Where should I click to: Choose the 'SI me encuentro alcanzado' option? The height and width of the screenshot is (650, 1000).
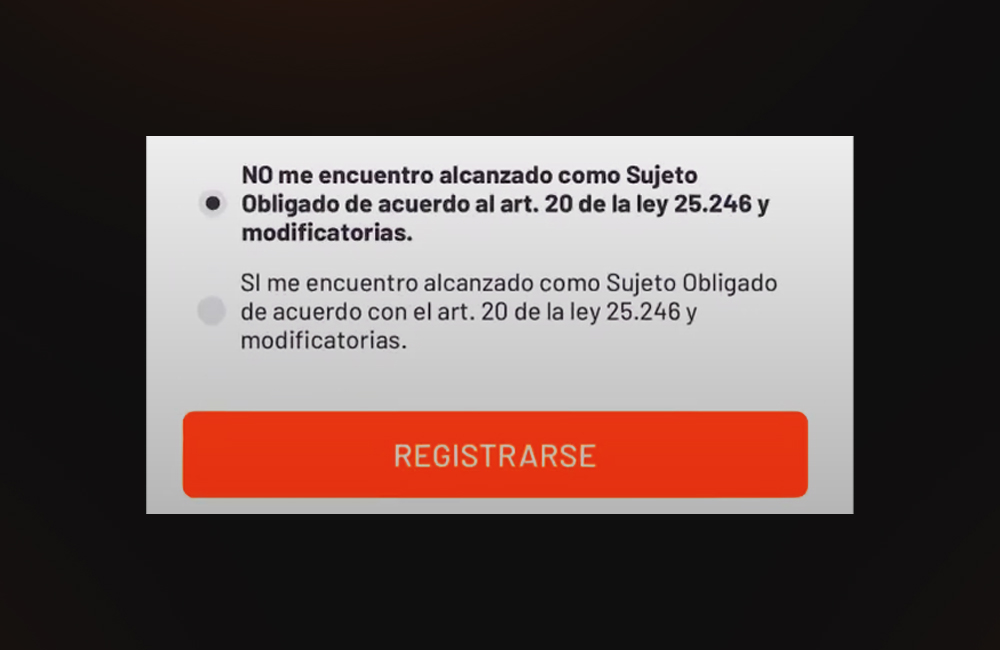pyautogui.click(x=212, y=311)
